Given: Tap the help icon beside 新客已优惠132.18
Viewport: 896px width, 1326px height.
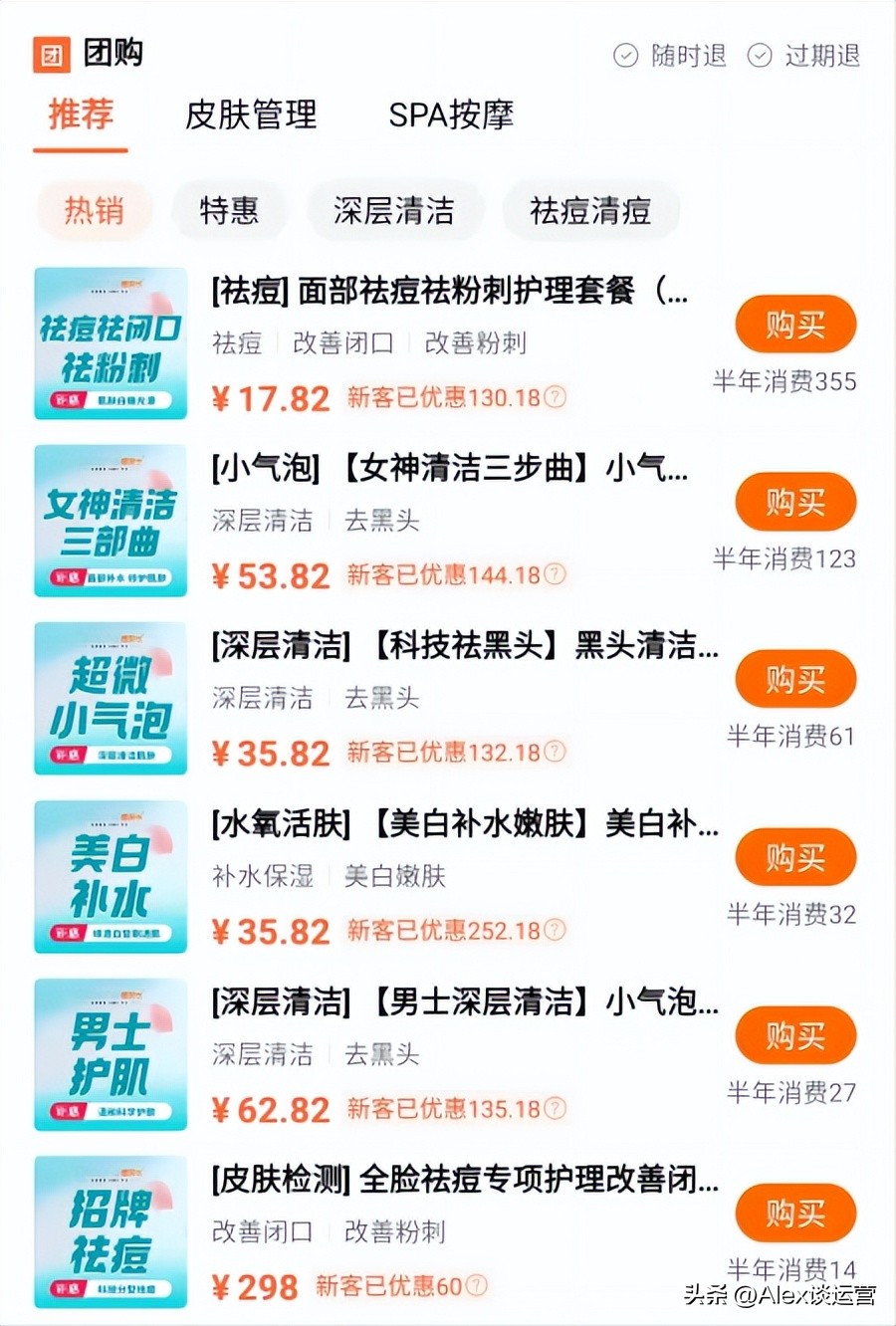Looking at the screenshot, I should tap(556, 753).
